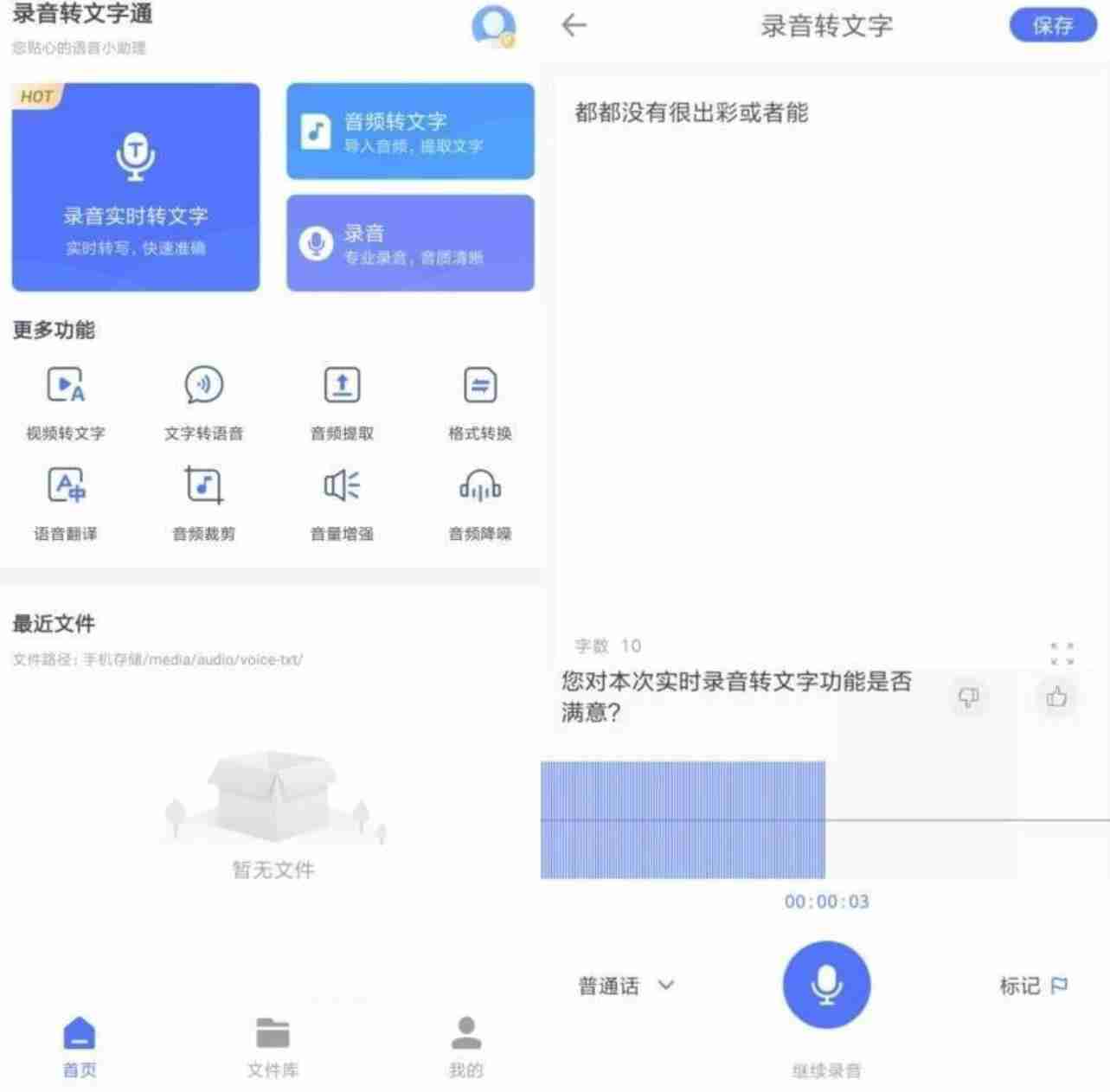Give thumbs up feedback on transcription

click(x=1056, y=697)
